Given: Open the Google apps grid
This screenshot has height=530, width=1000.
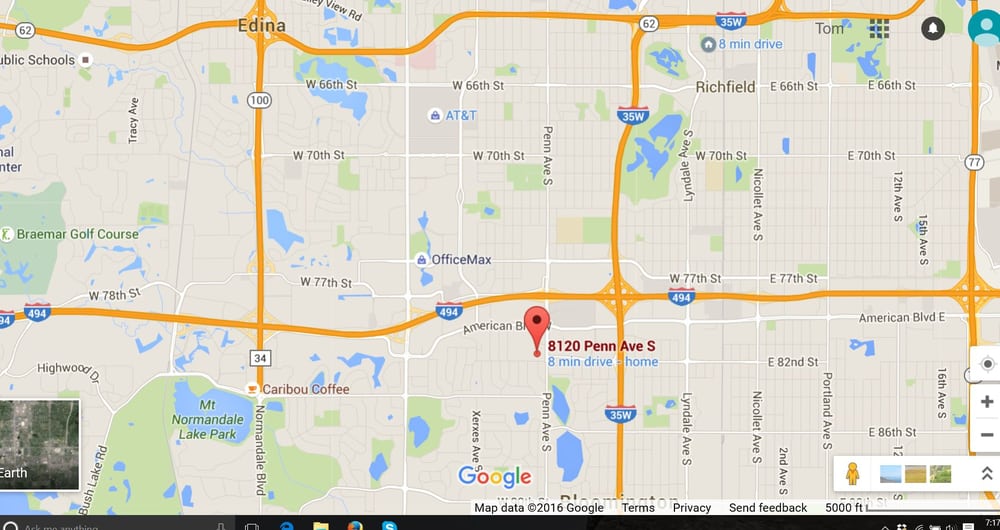Looking at the screenshot, I should pyautogui.click(x=880, y=29).
